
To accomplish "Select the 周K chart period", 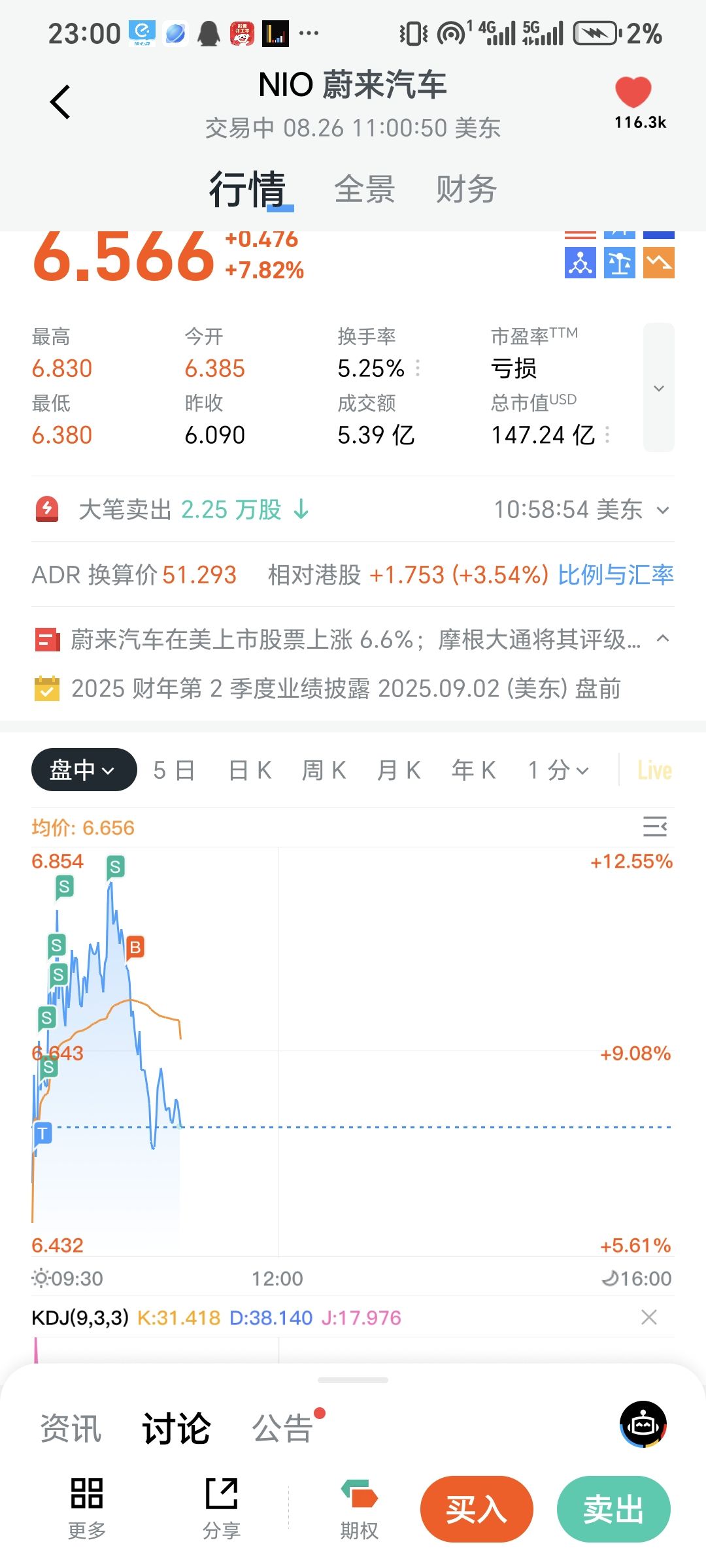I will (x=324, y=771).
